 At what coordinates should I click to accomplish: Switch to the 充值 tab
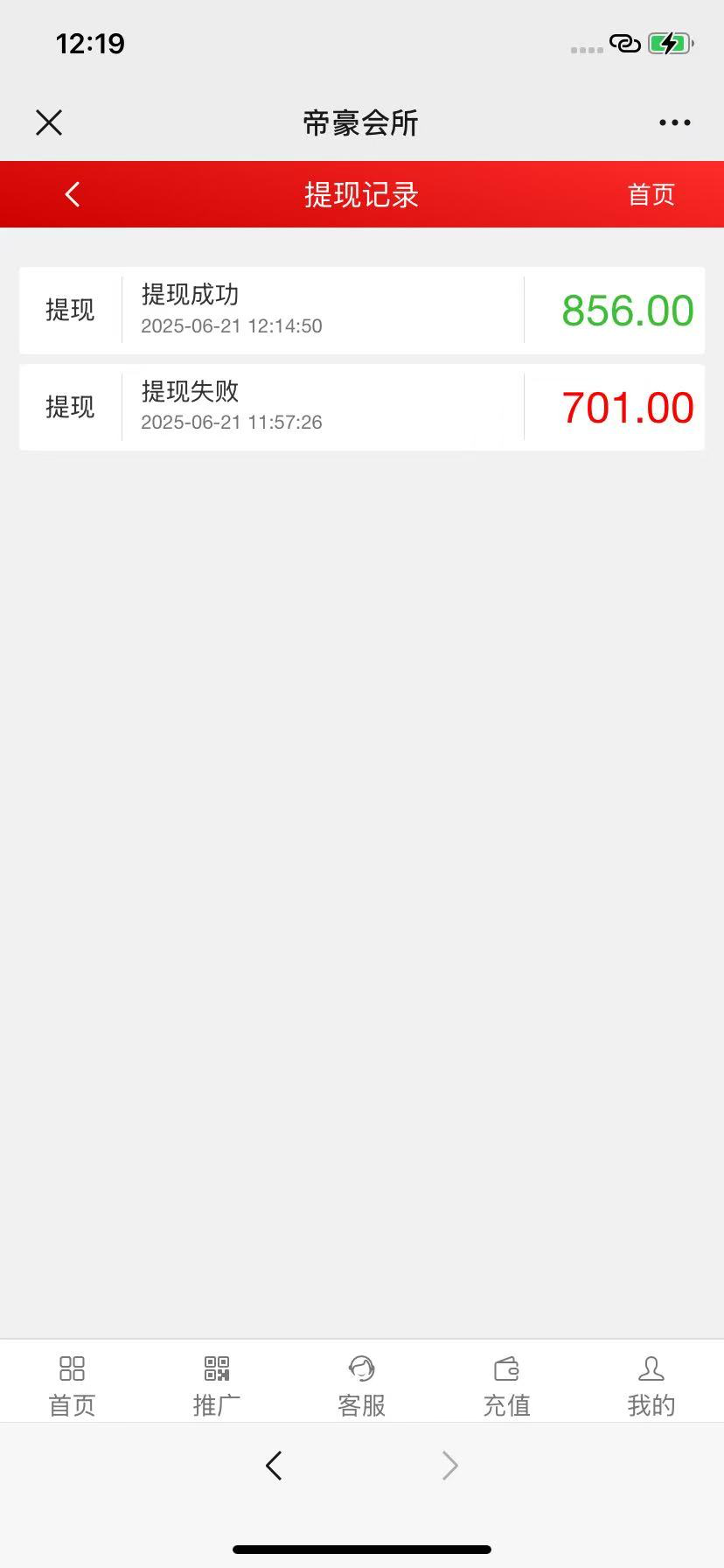coord(506,1386)
